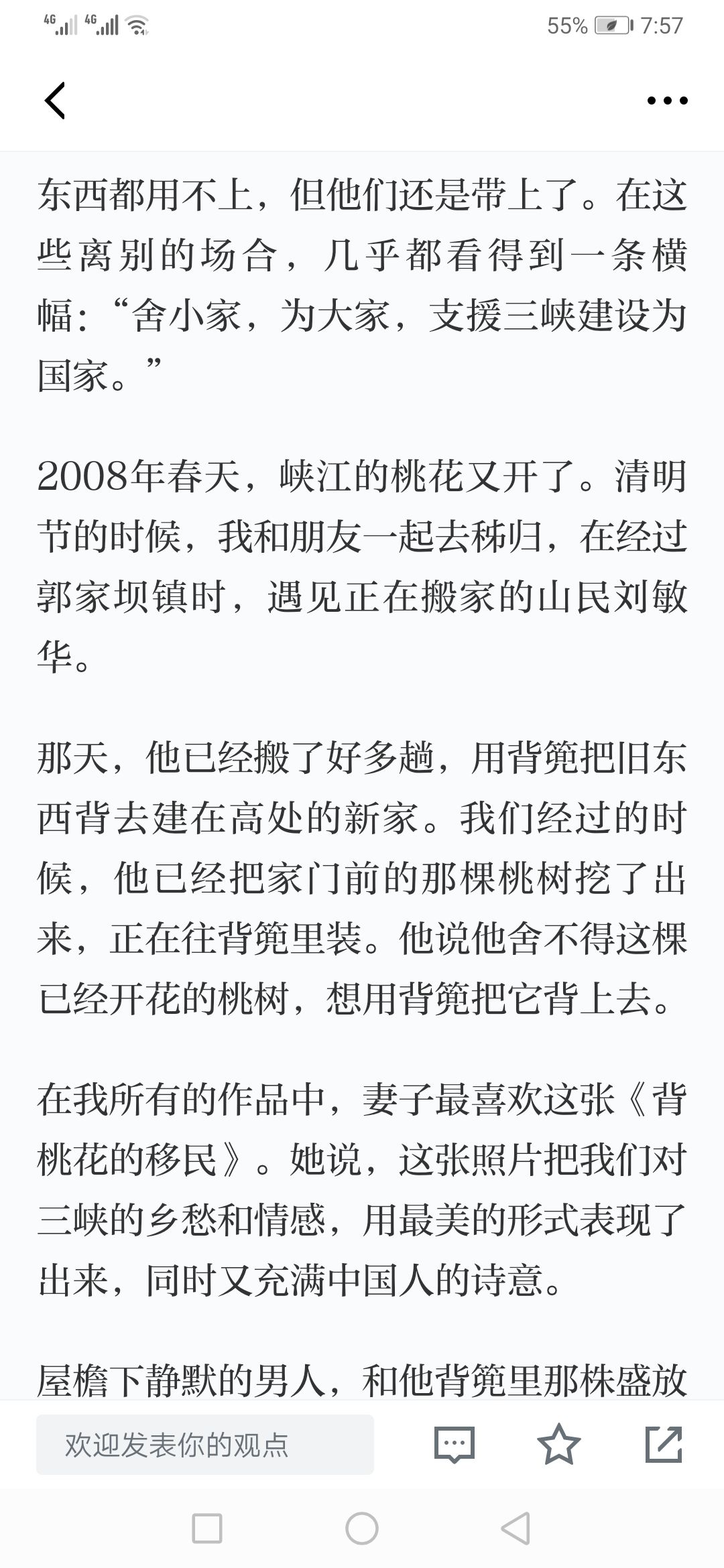Tap the 欢迎发表你的观点 comment field
Screen dimensions: 724x1568
pyautogui.click(x=205, y=1444)
